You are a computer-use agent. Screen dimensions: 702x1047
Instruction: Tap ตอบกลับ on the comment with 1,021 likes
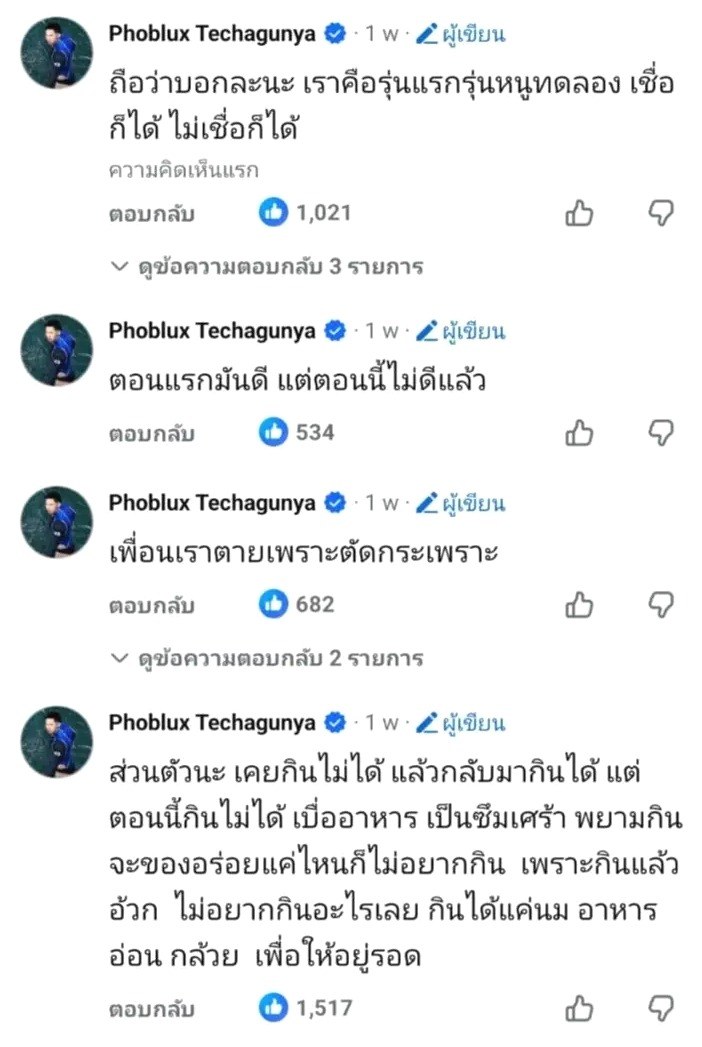(152, 213)
